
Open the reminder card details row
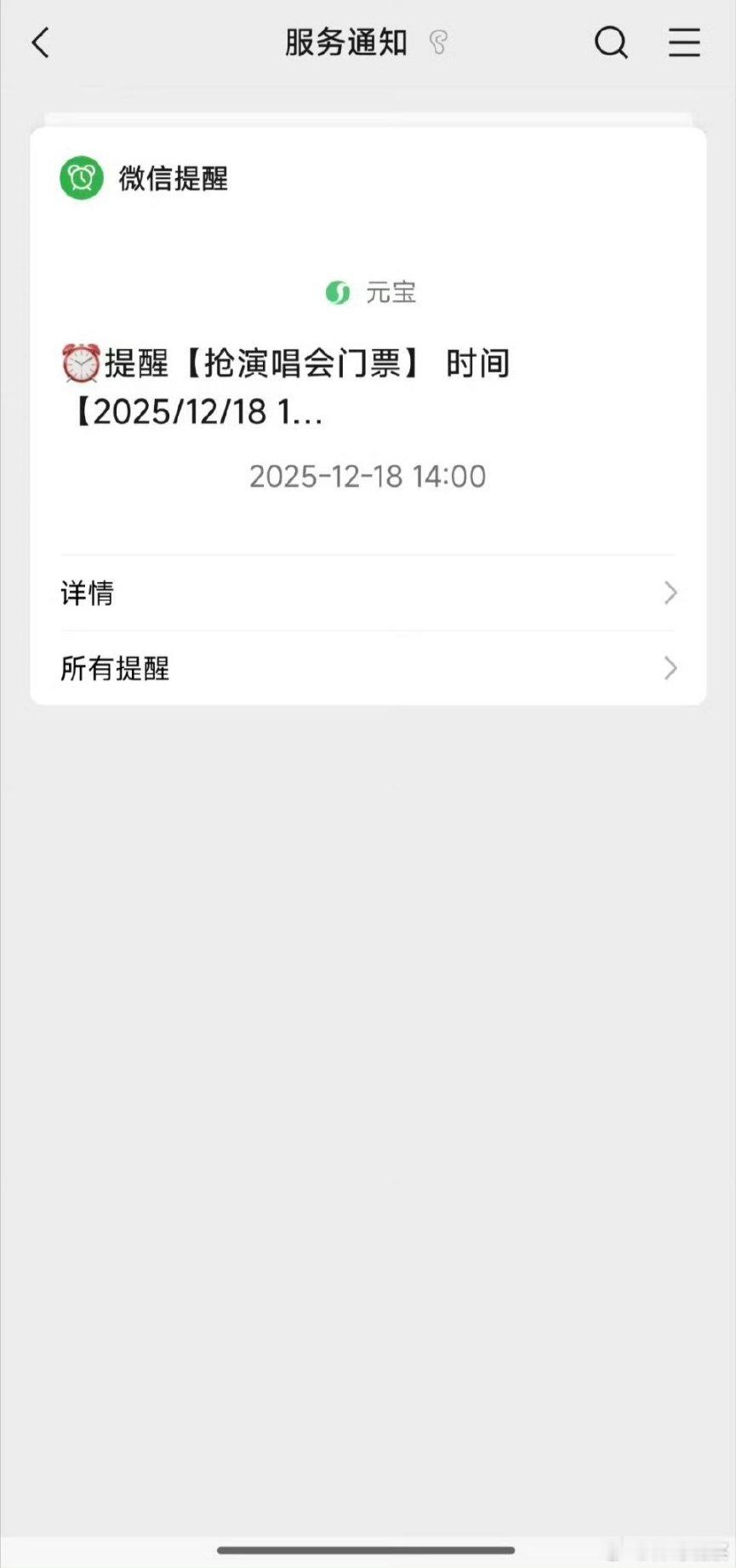click(366, 593)
